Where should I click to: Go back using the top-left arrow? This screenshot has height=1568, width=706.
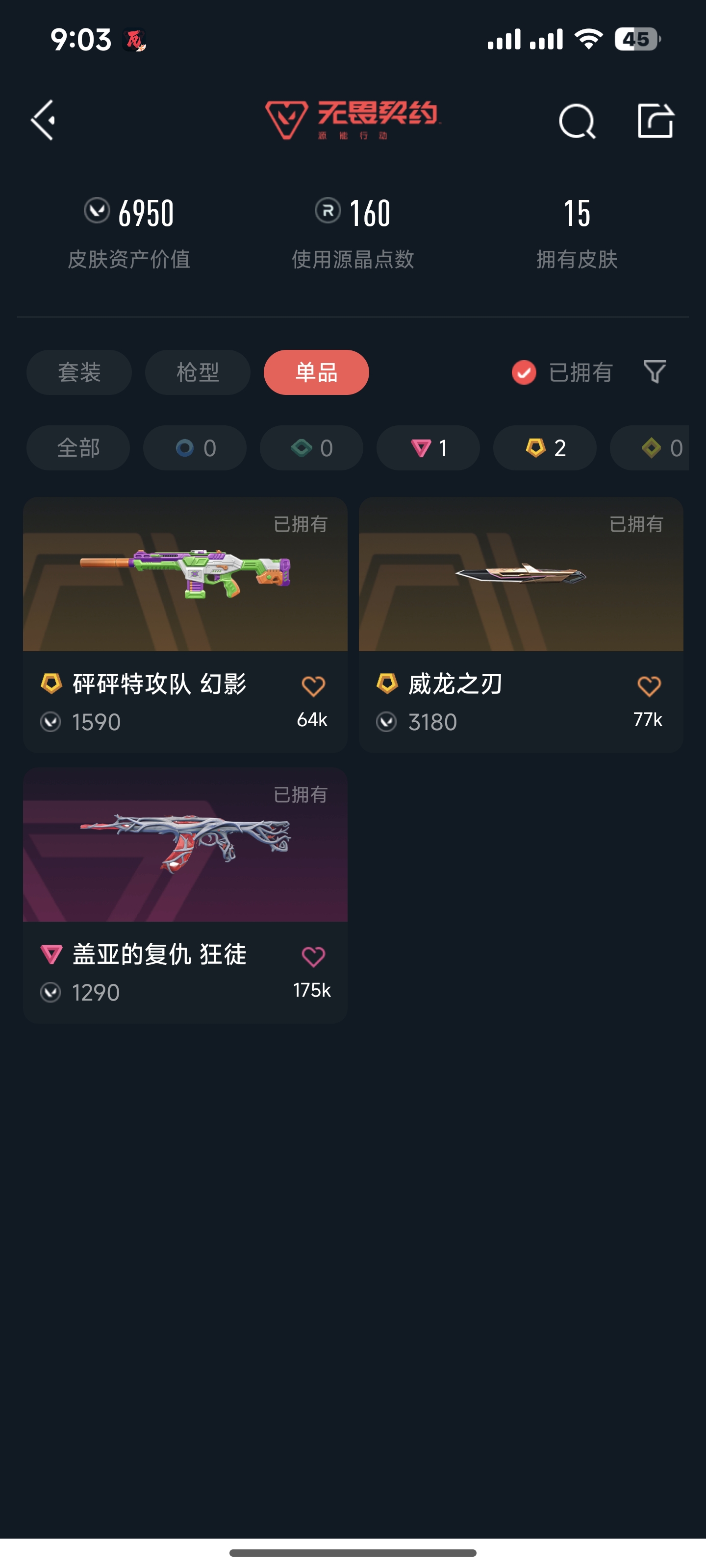tap(44, 121)
